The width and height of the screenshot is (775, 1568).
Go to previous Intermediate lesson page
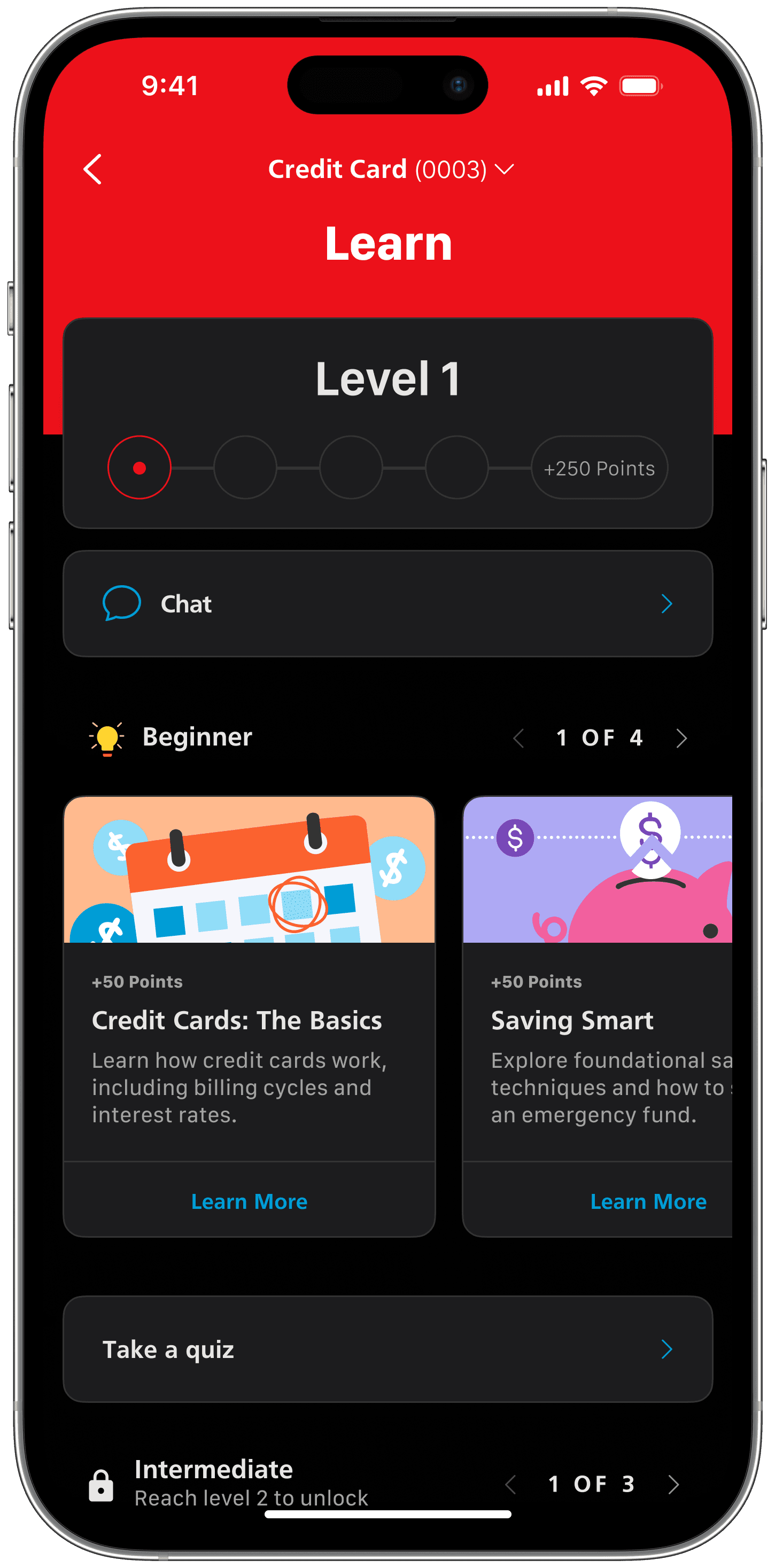click(511, 1484)
